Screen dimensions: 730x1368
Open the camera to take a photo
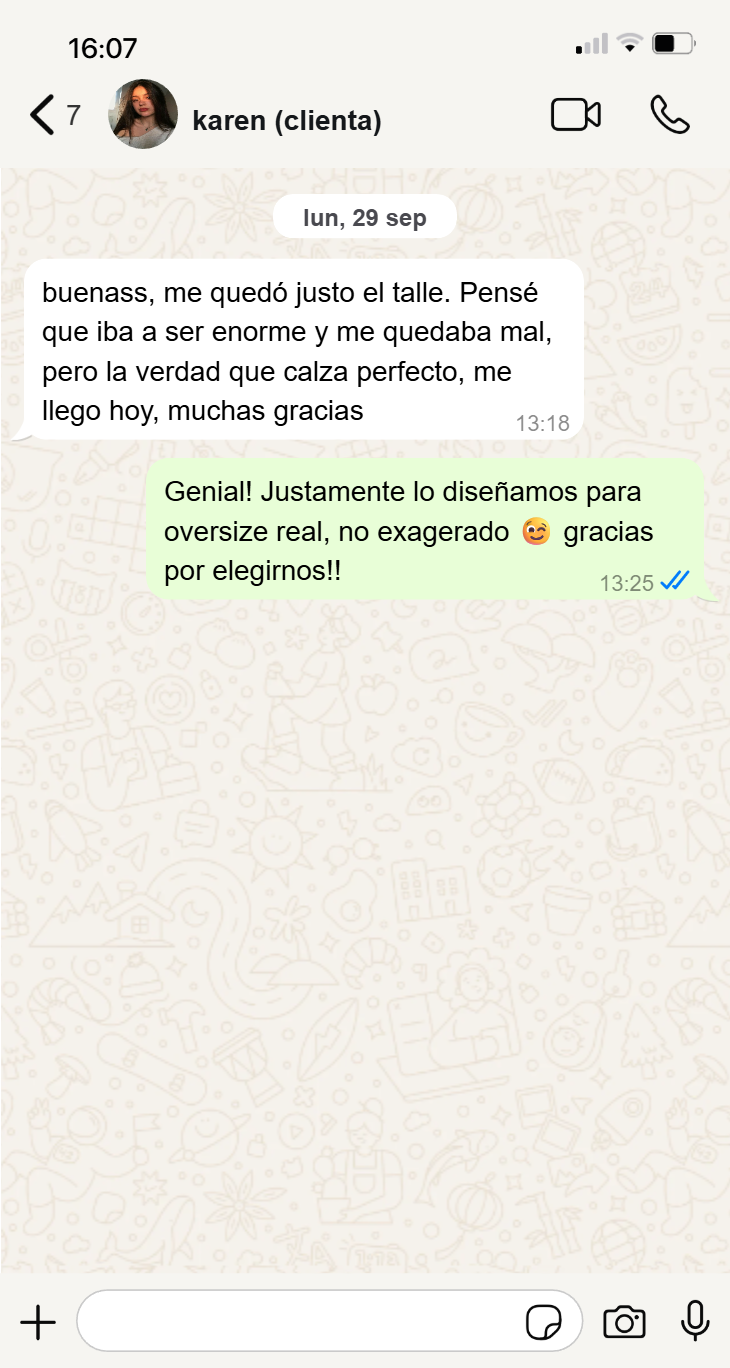tap(624, 1323)
